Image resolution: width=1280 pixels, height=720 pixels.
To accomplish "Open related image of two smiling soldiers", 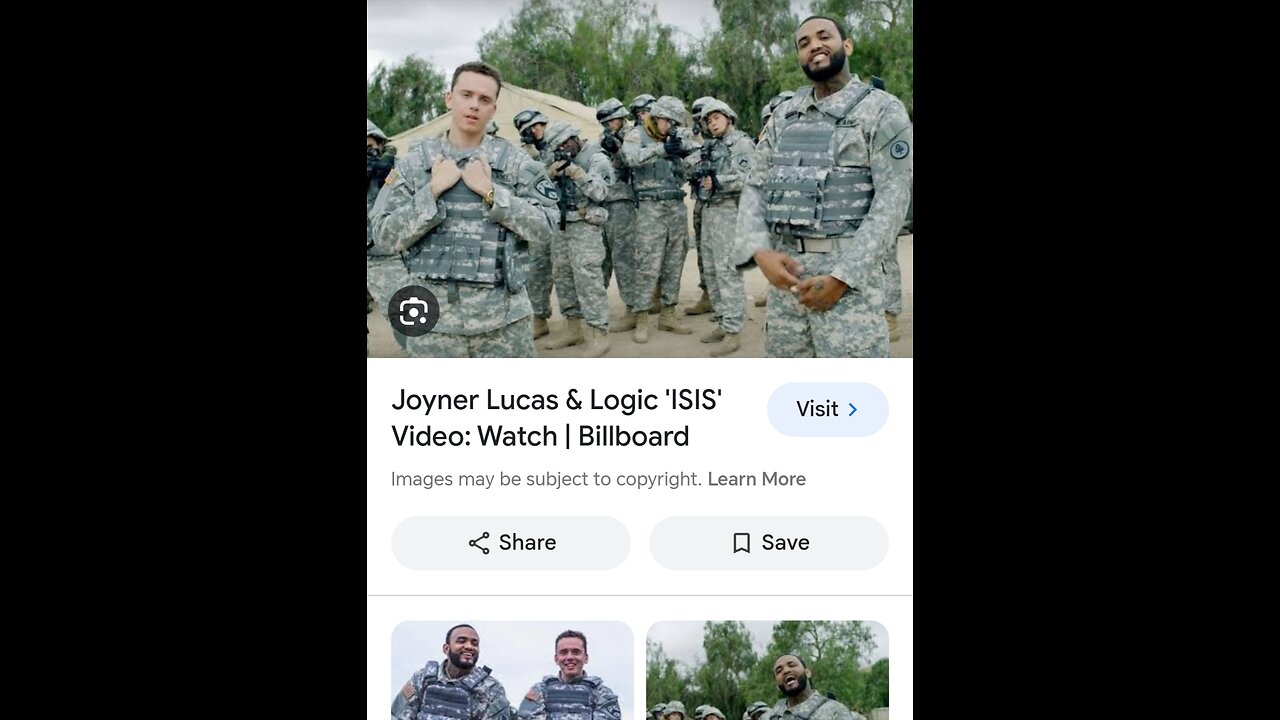I will point(512,670).
